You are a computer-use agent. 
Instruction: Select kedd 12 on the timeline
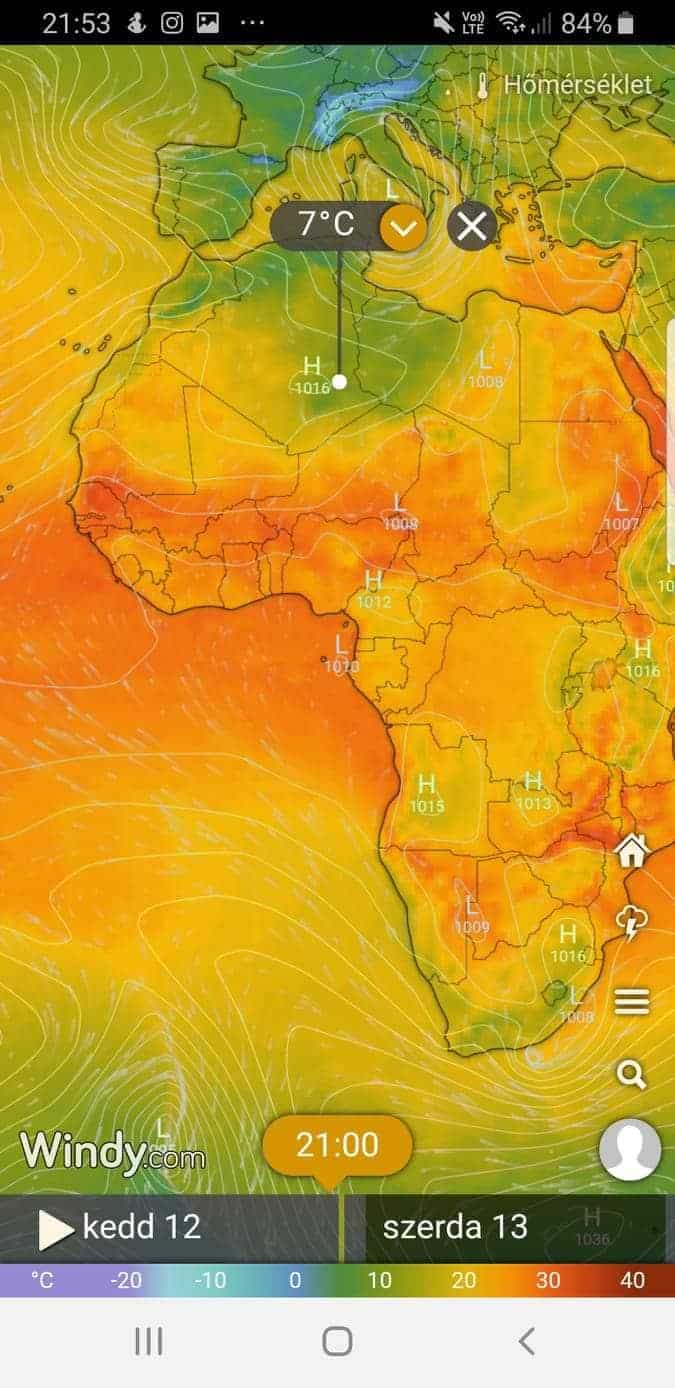point(142,1227)
